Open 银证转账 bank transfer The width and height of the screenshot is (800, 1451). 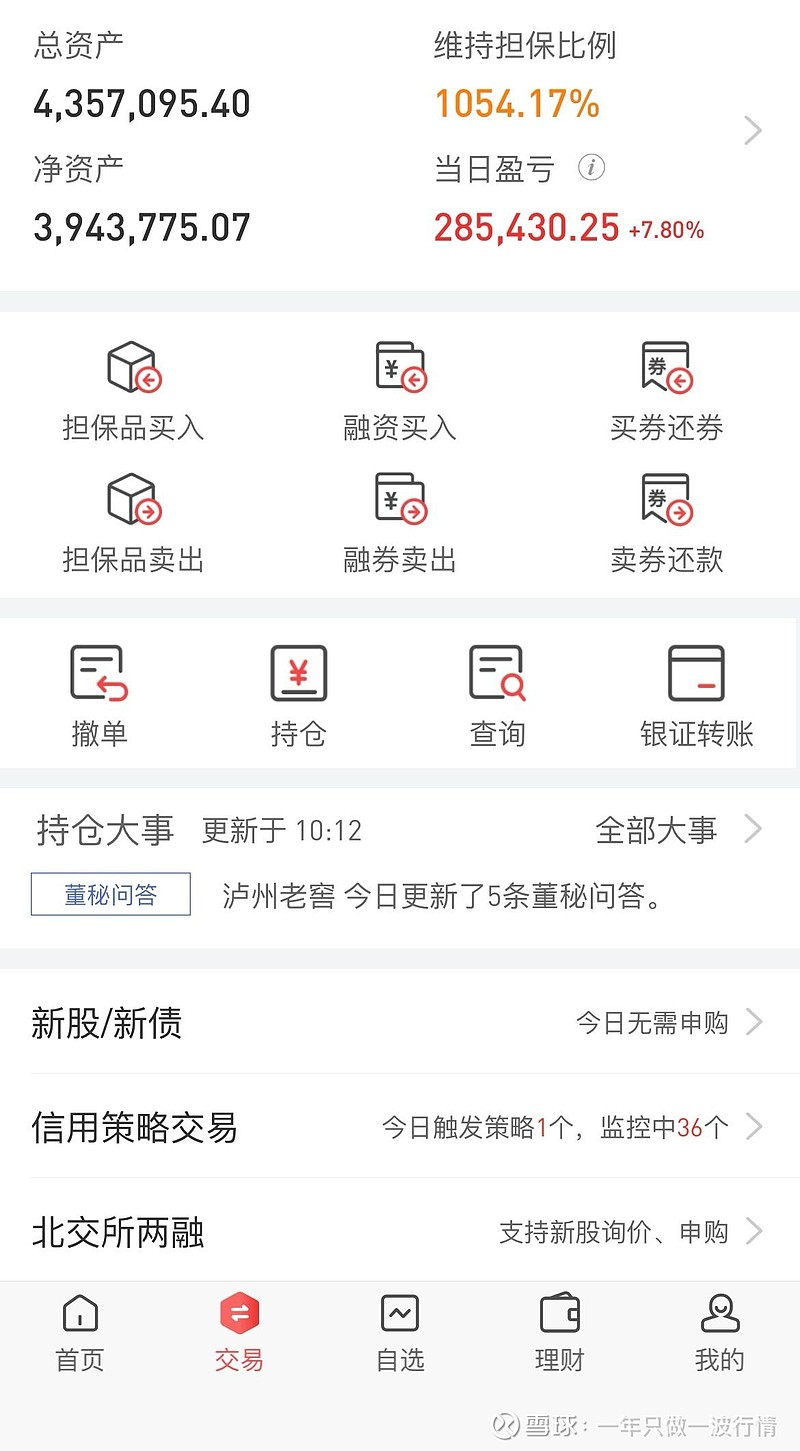pyautogui.click(x=696, y=697)
